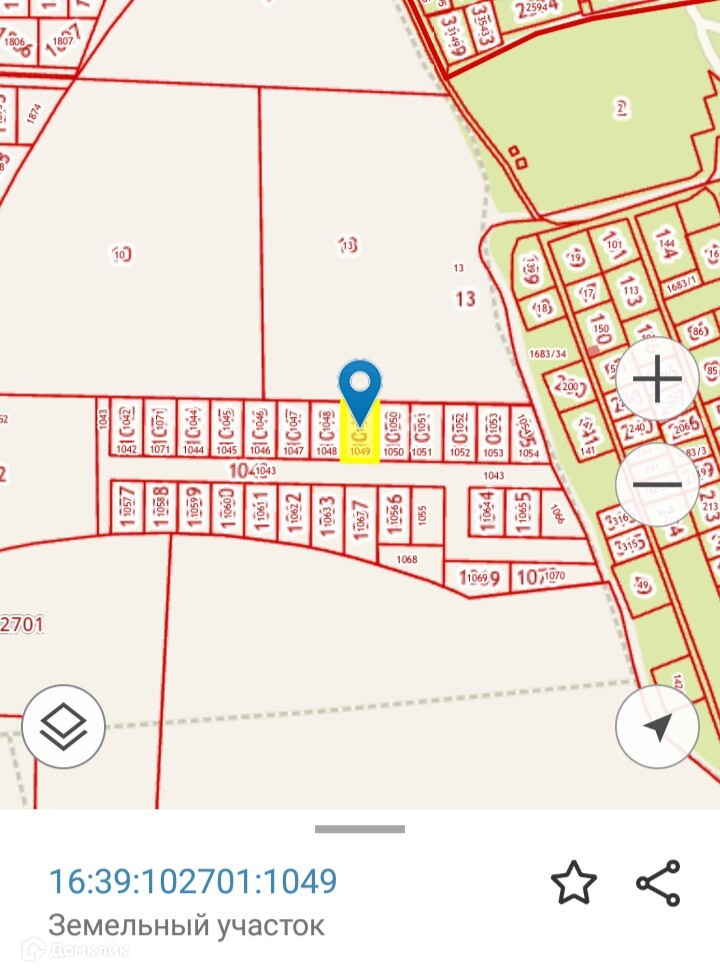
Task: Expand the bottom sheet handle
Action: 360,829
